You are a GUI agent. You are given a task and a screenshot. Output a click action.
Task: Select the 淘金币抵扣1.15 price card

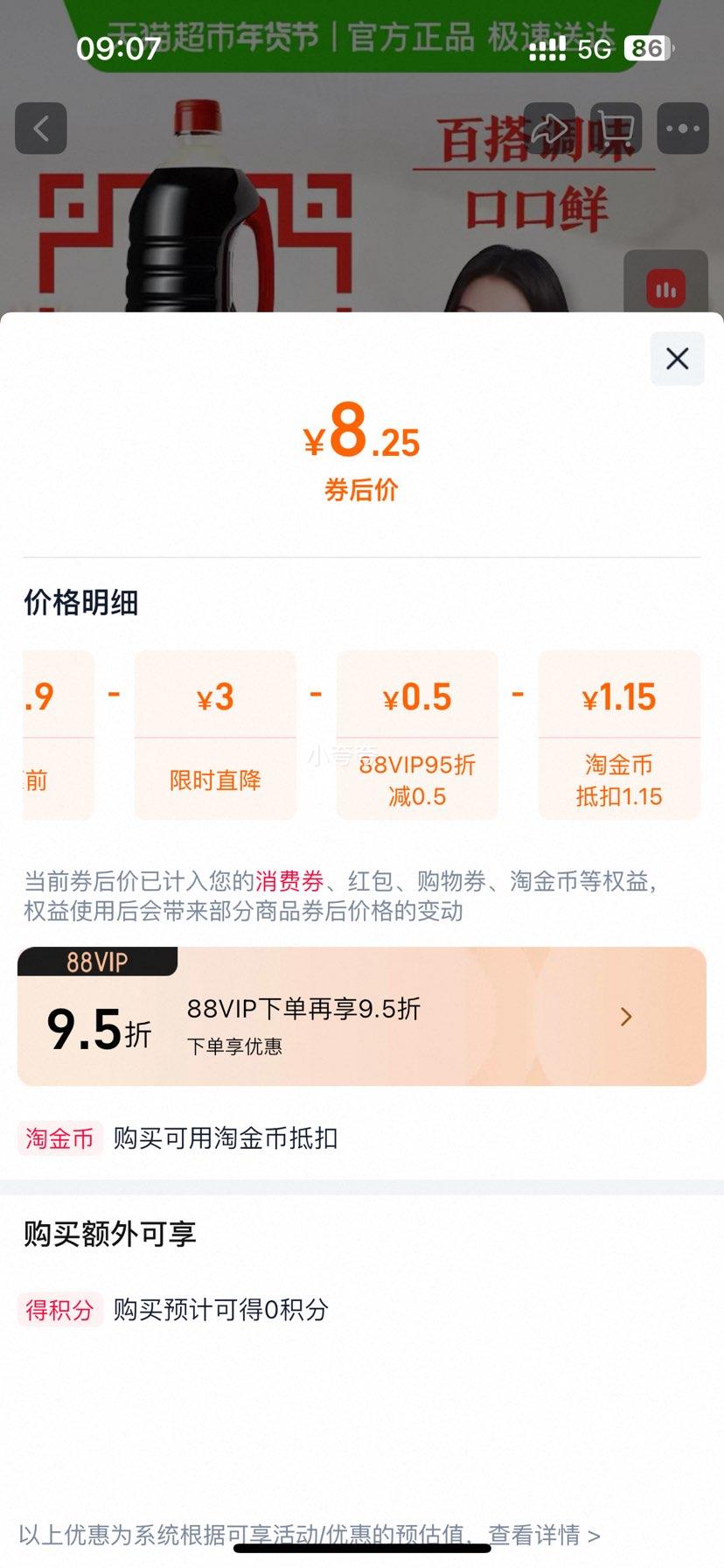618,735
